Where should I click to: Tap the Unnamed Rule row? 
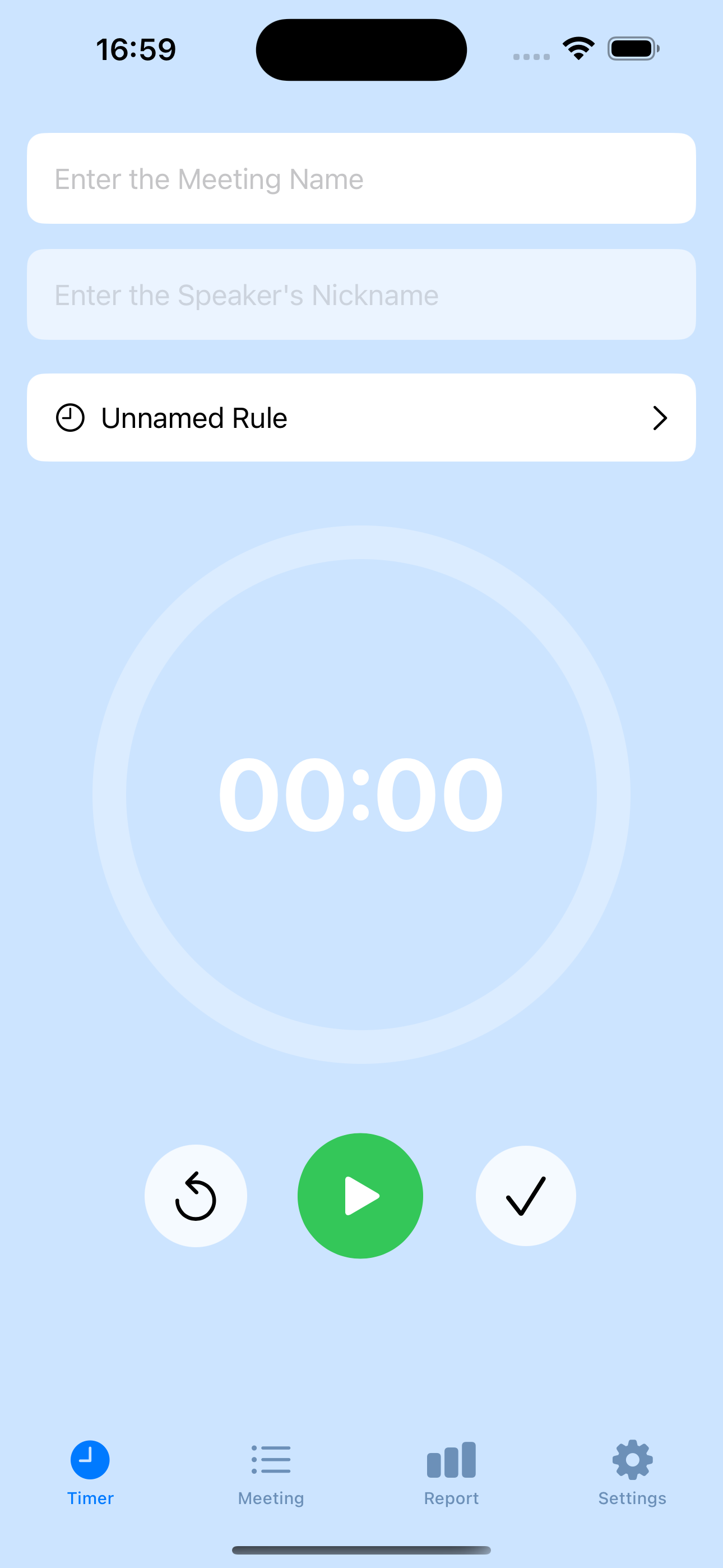pyautogui.click(x=361, y=418)
